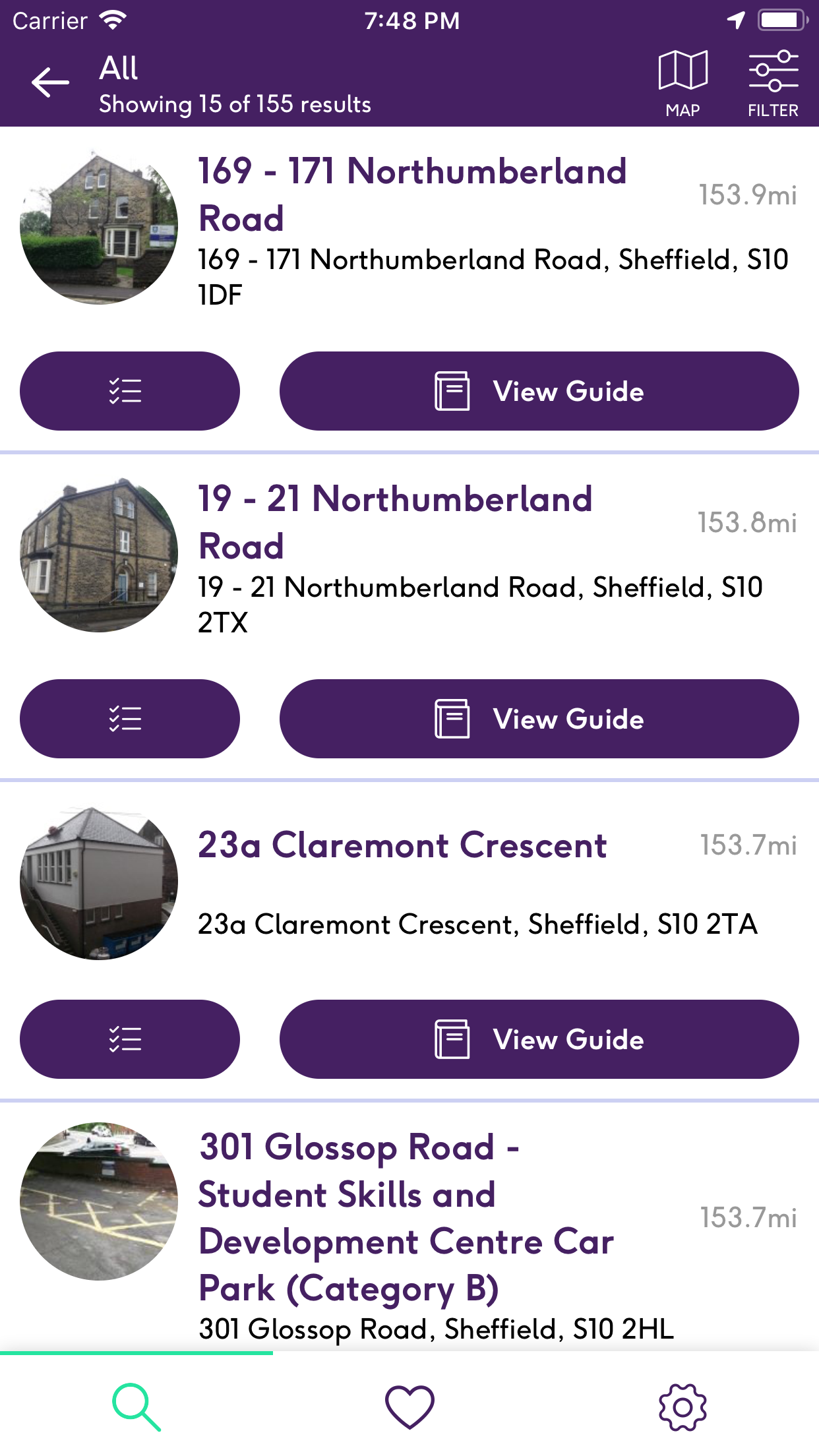
Task: Tap the guide book icon beside View Guide
Action: click(x=452, y=390)
